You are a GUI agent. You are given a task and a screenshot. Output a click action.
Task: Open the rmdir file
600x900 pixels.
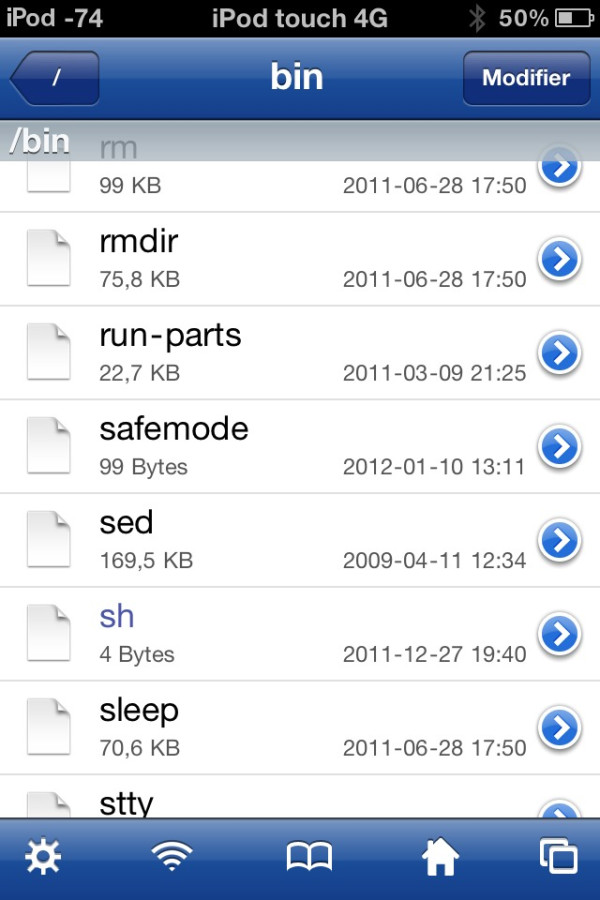pos(300,259)
